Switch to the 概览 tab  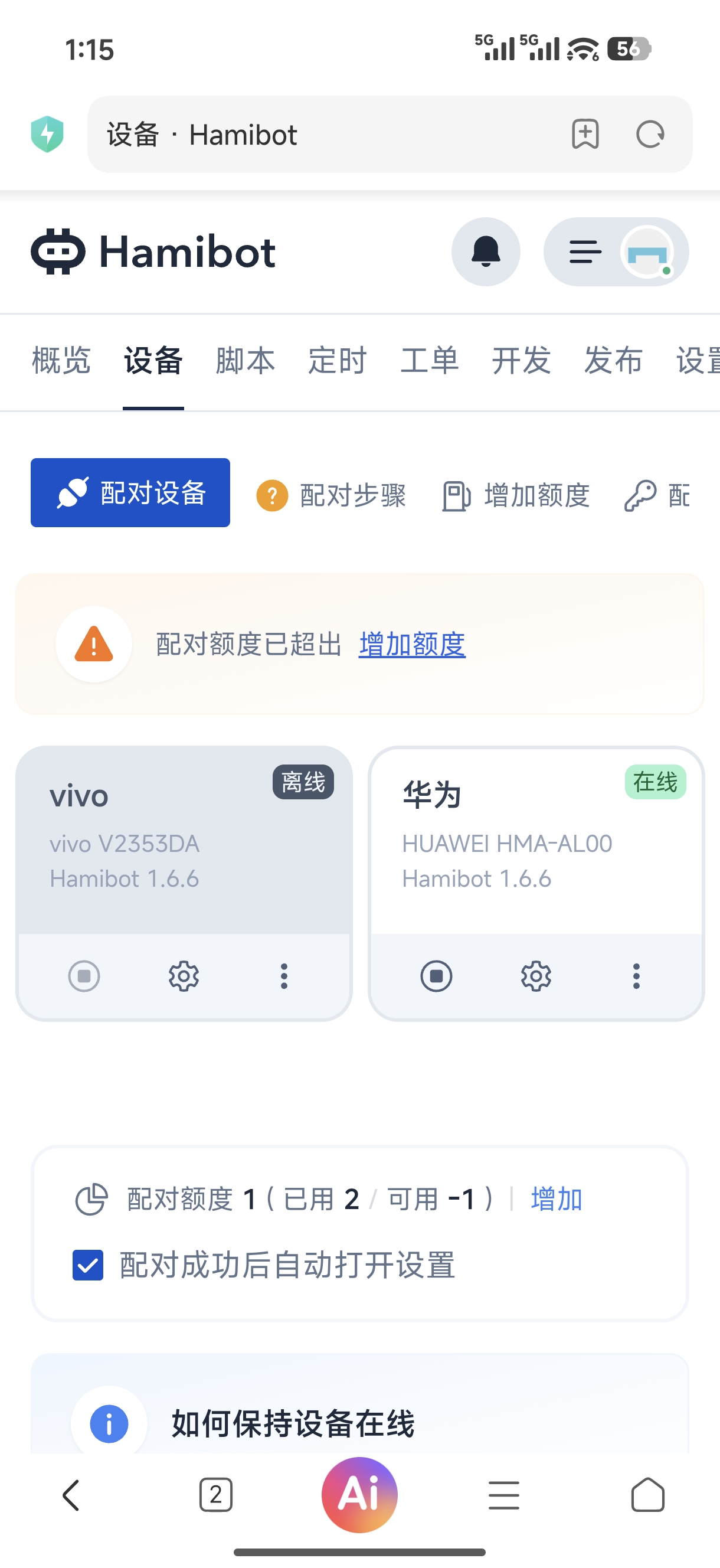click(61, 360)
